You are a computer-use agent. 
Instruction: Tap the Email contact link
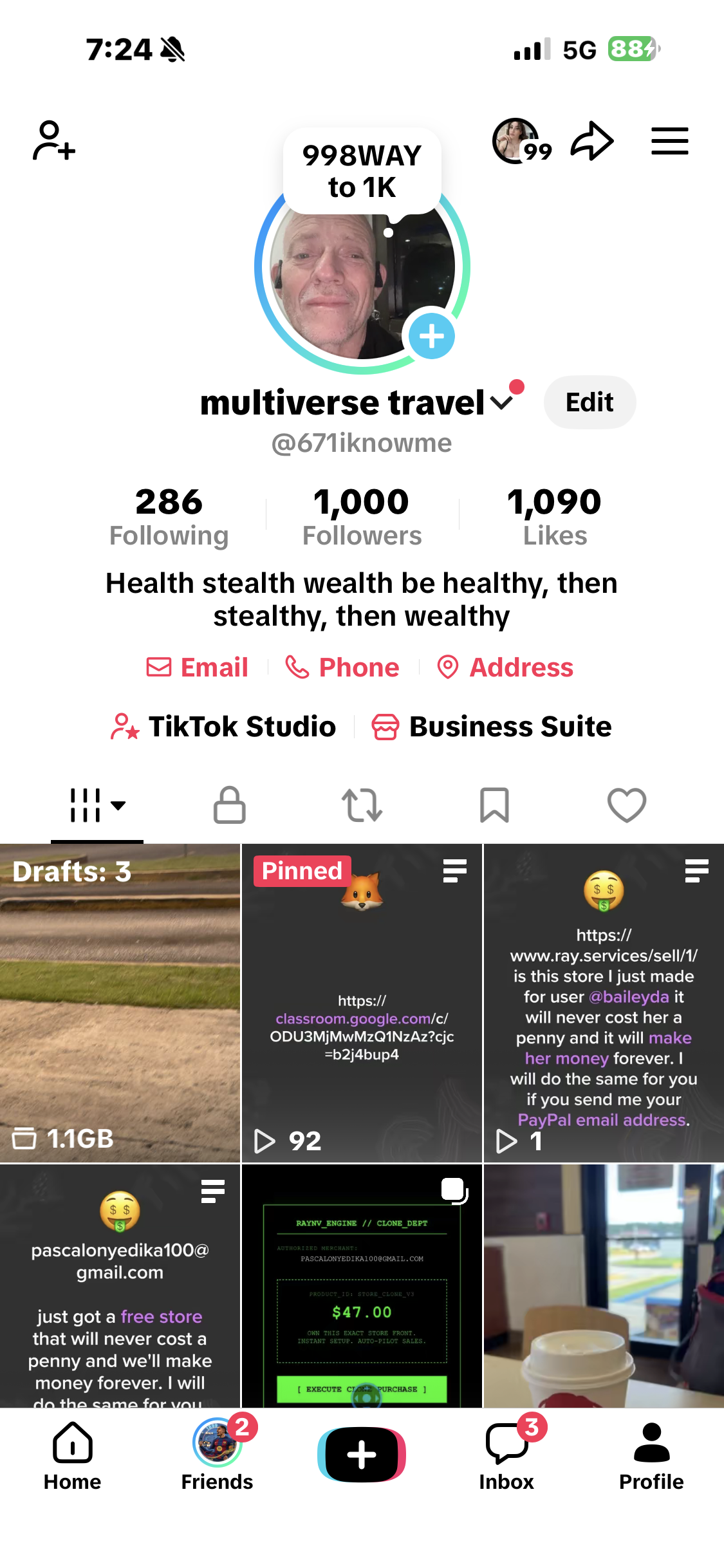198,667
